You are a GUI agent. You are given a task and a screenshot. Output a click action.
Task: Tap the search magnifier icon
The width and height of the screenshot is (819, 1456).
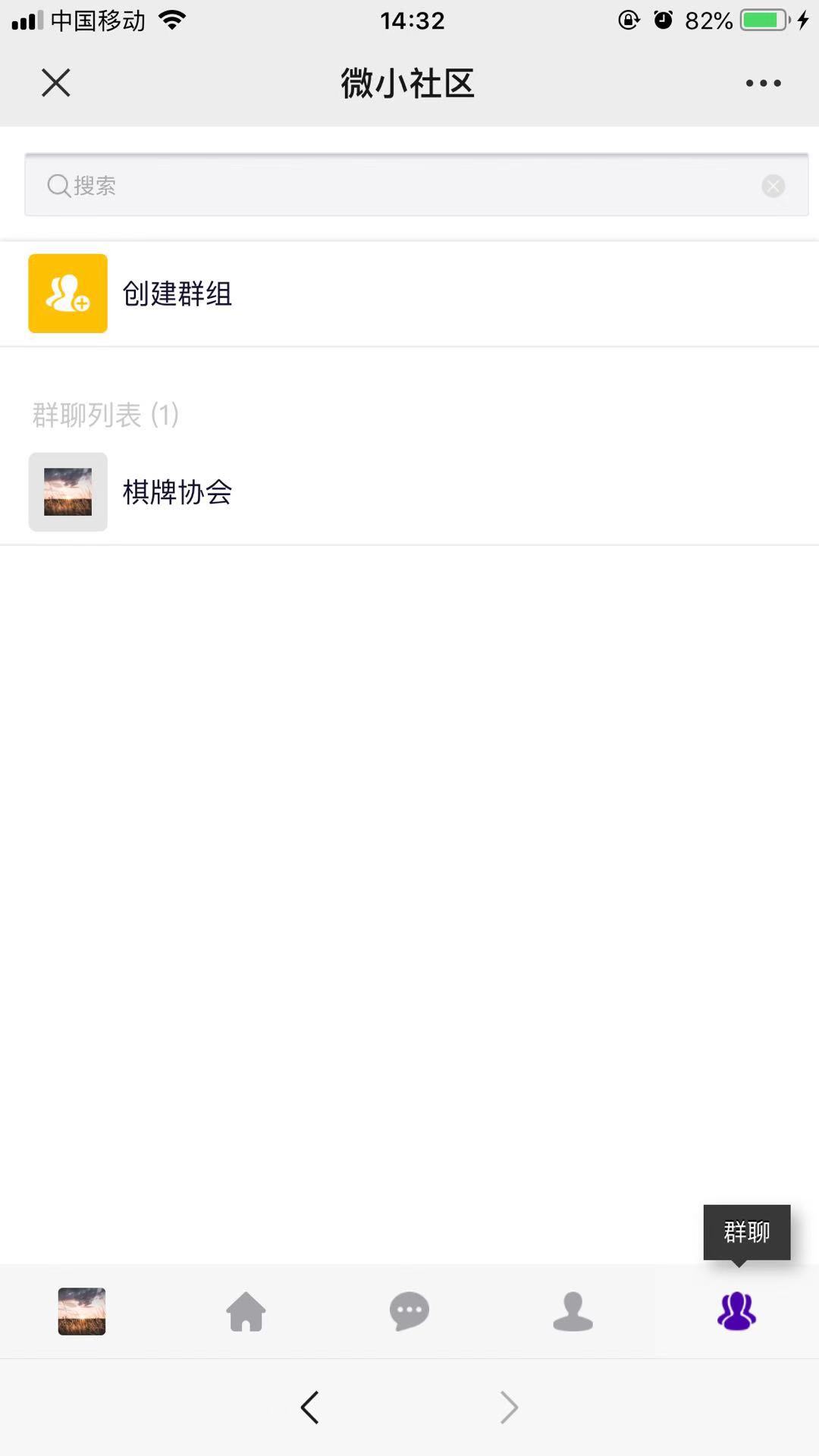pyautogui.click(x=58, y=186)
